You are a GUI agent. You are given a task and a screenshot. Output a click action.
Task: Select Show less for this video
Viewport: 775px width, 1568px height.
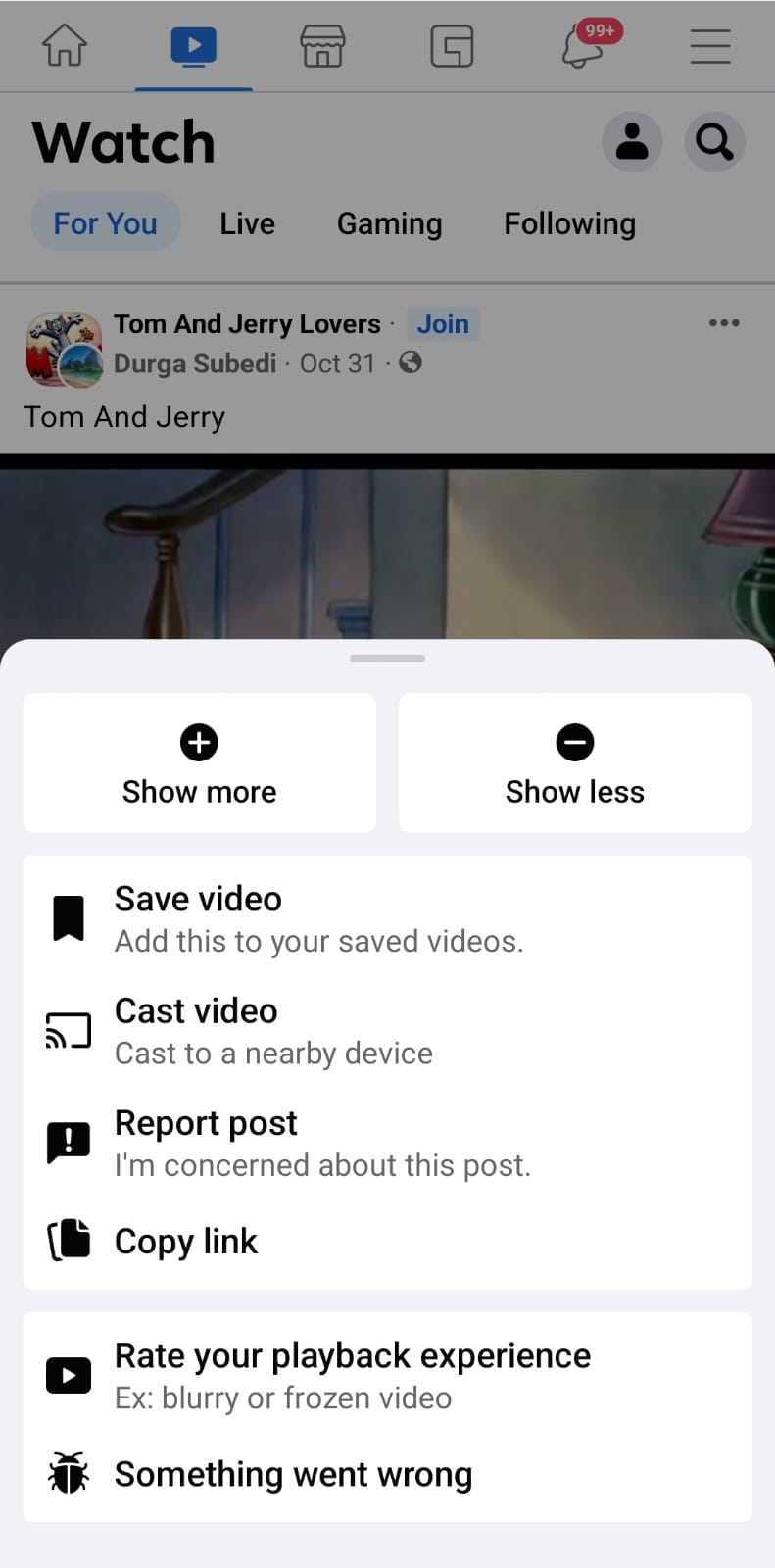575,763
